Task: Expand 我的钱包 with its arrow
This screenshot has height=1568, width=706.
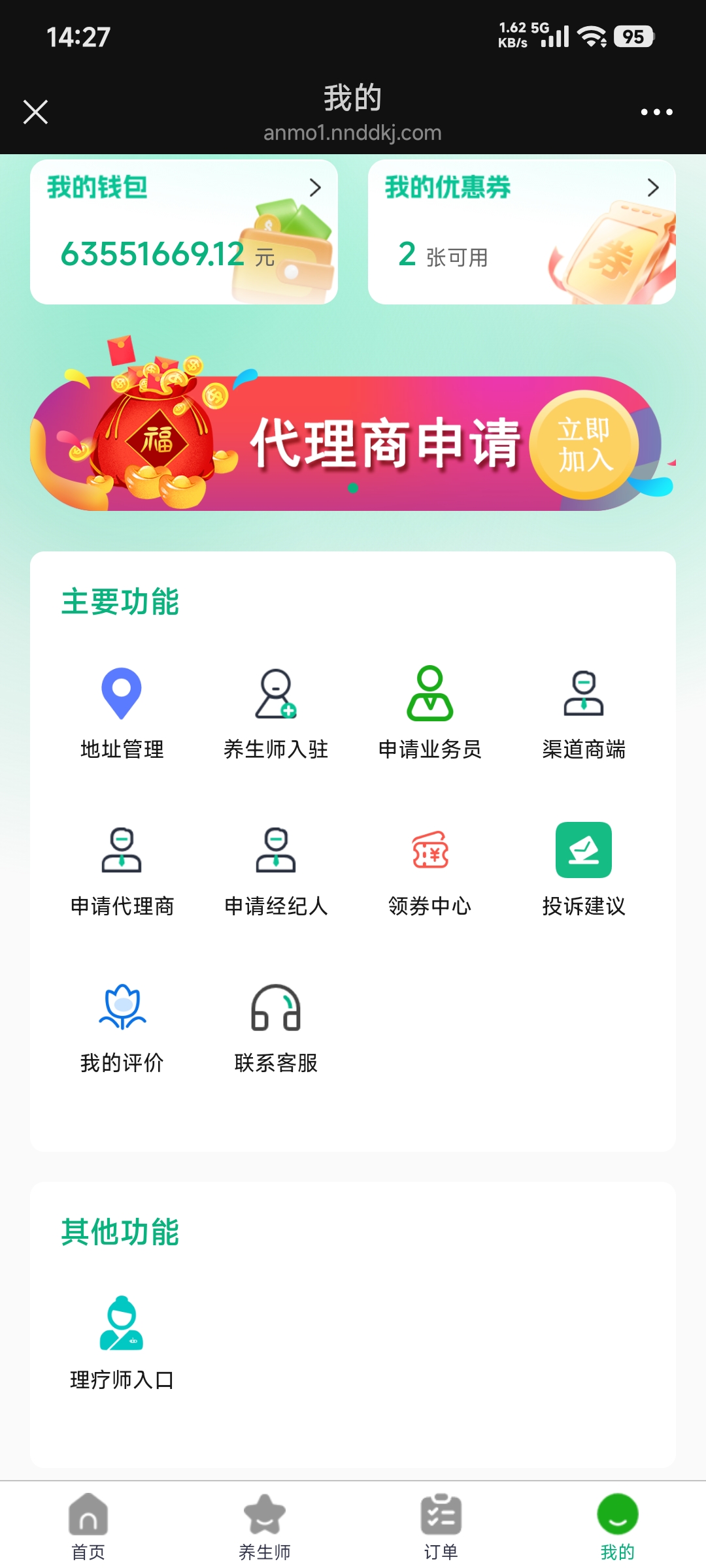Action: pyautogui.click(x=316, y=188)
